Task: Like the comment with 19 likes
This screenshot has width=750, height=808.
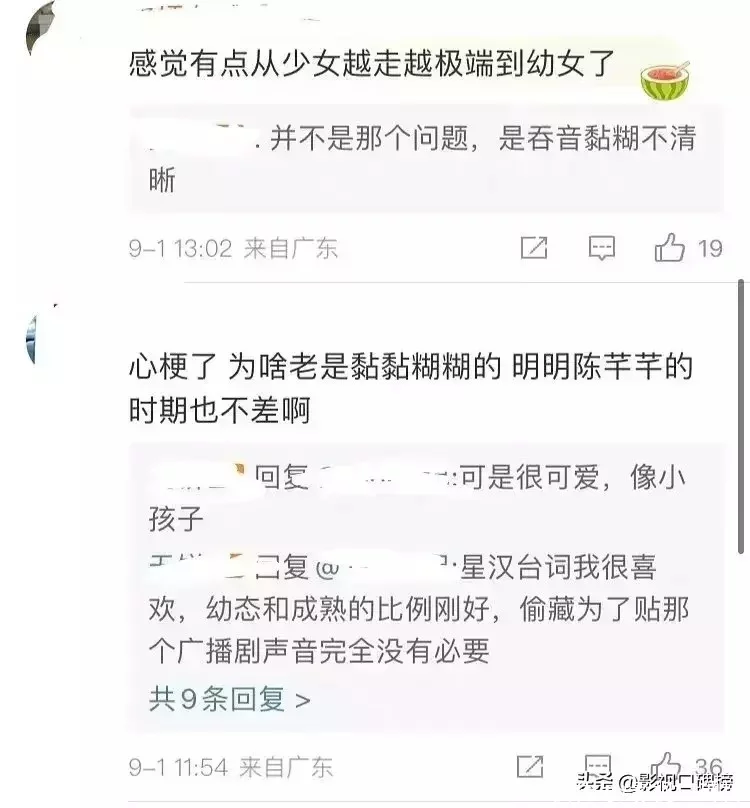Action: [x=670, y=247]
